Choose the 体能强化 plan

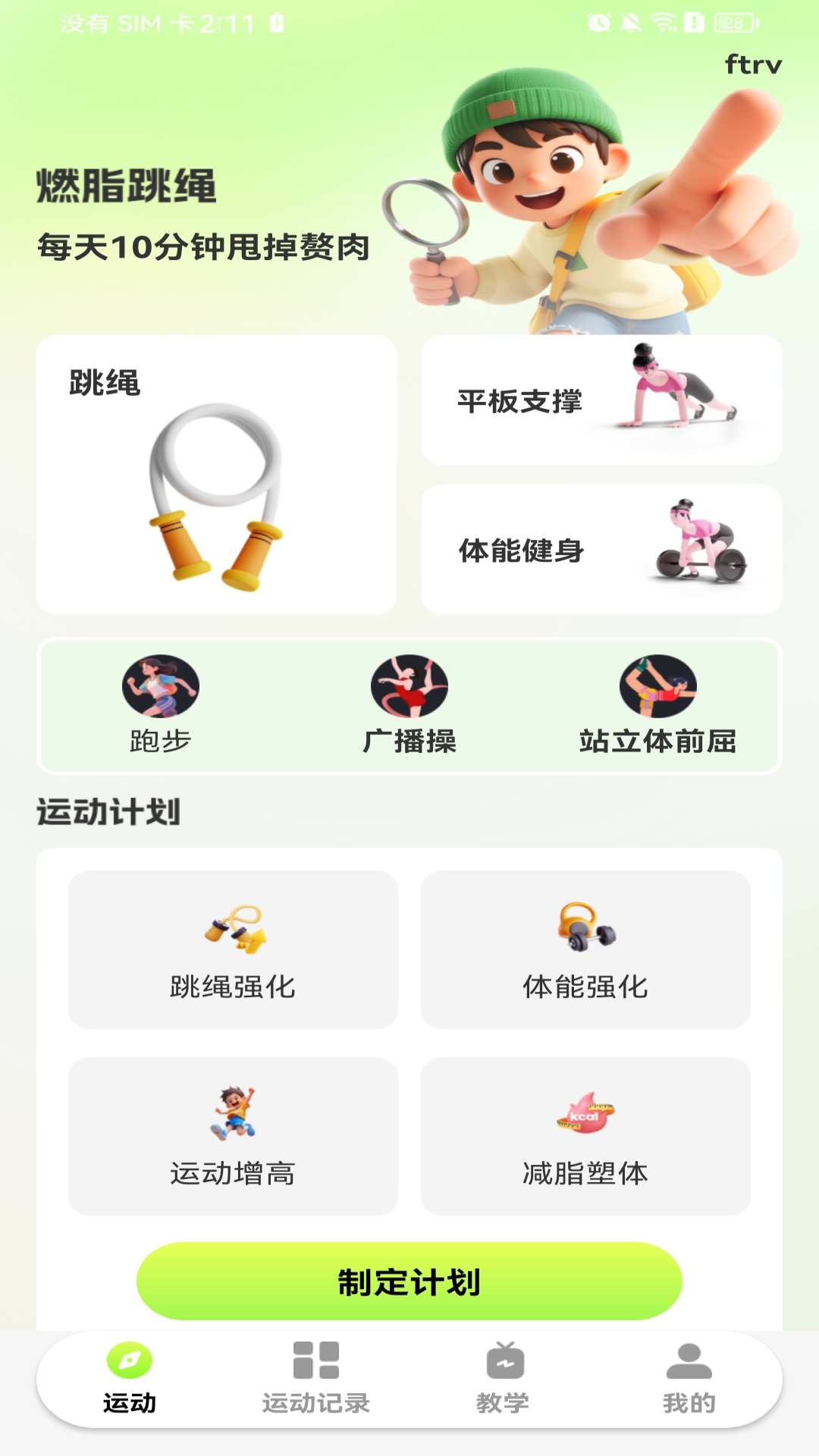pyautogui.click(x=585, y=950)
